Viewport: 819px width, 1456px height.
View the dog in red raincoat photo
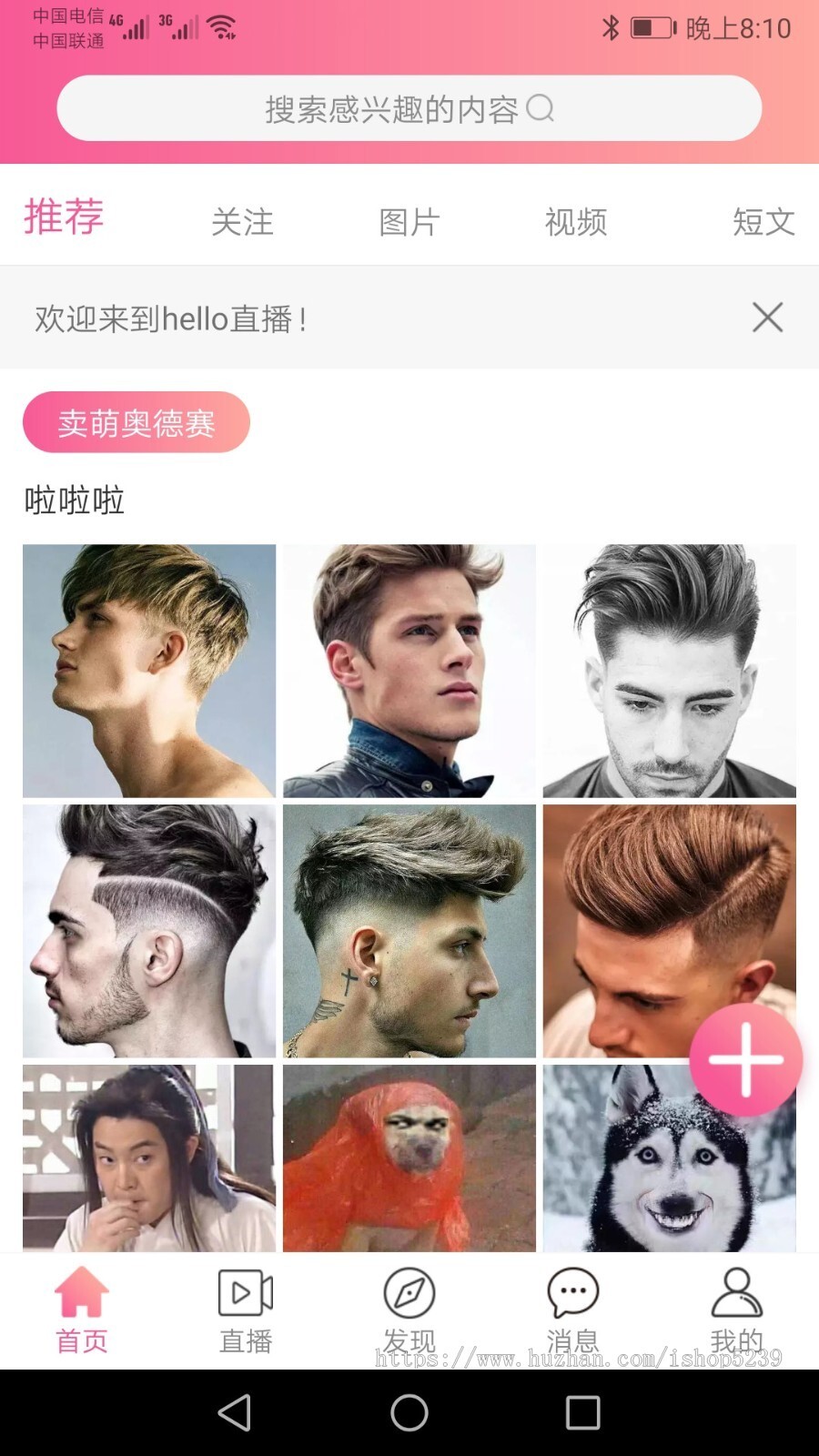tap(409, 1158)
